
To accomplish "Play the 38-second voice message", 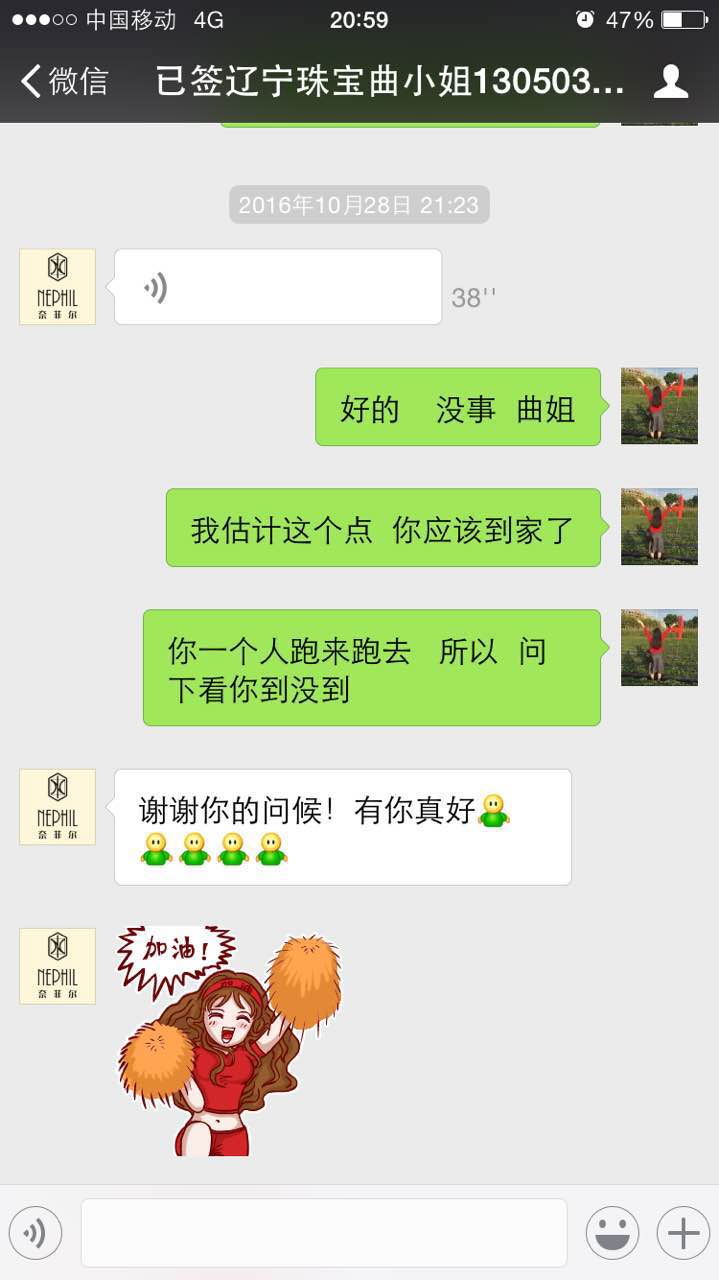I will [x=277, y=288].
